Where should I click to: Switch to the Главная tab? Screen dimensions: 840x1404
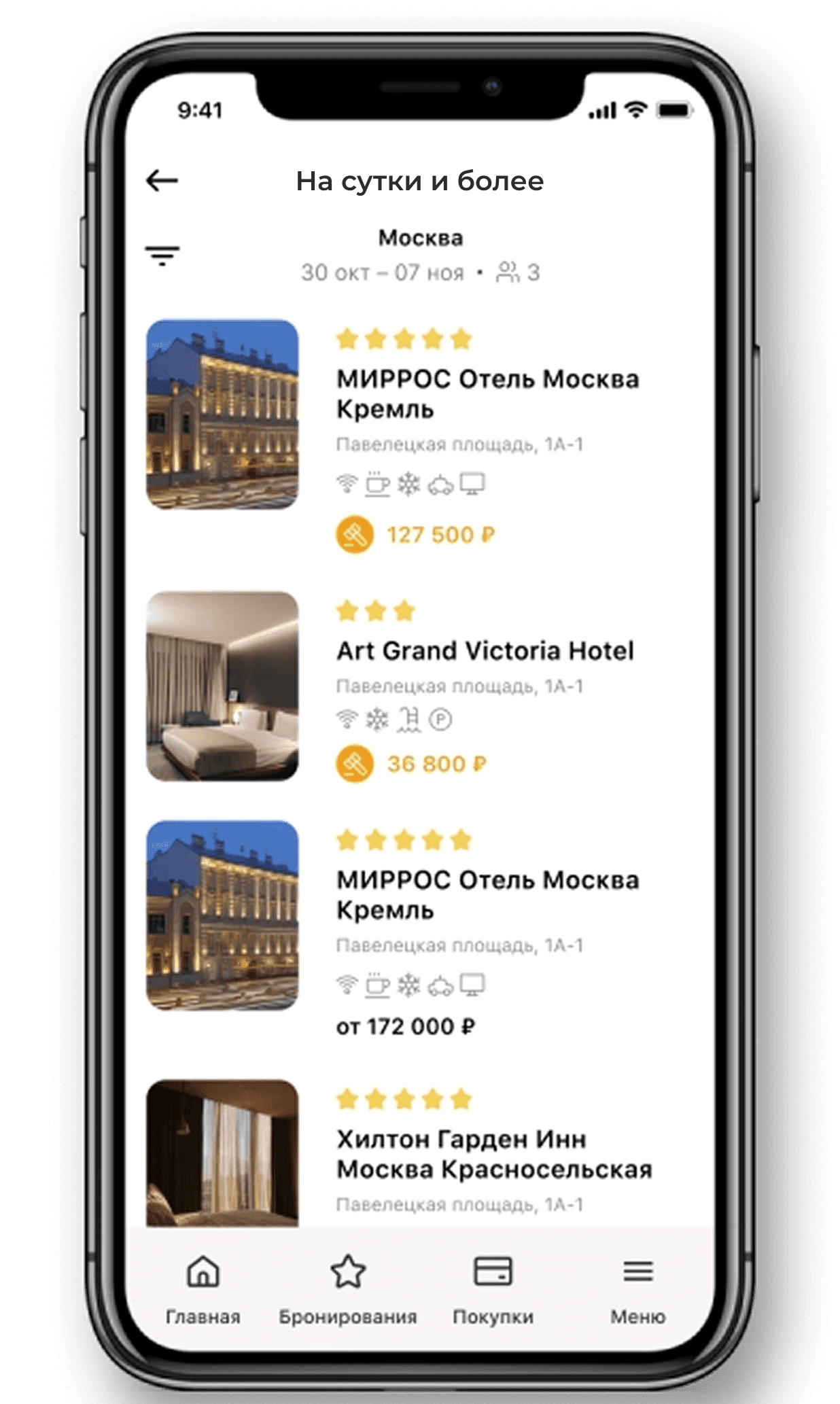(x=203, y=1288)
